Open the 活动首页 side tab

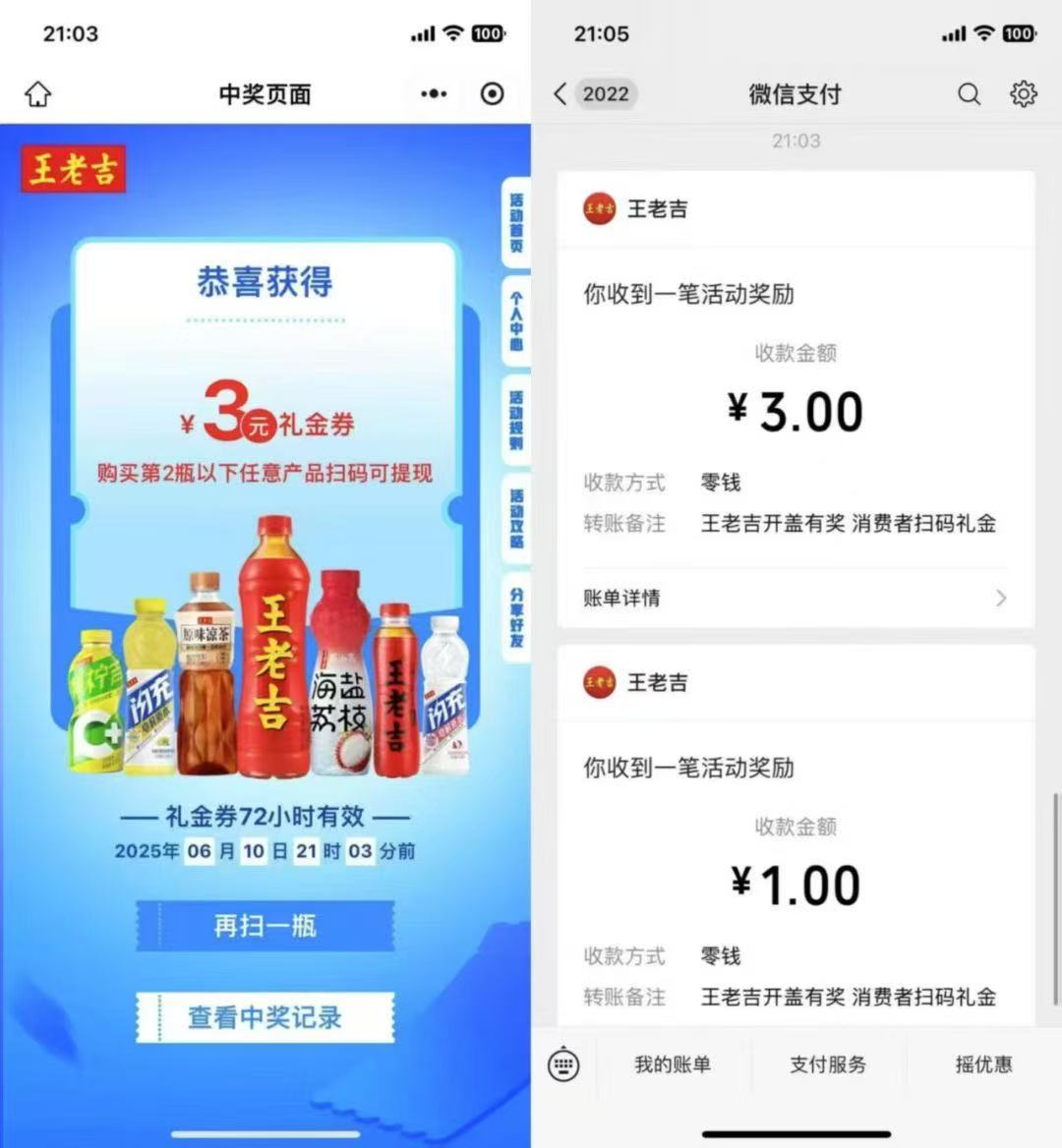click(x=516, y=222)
